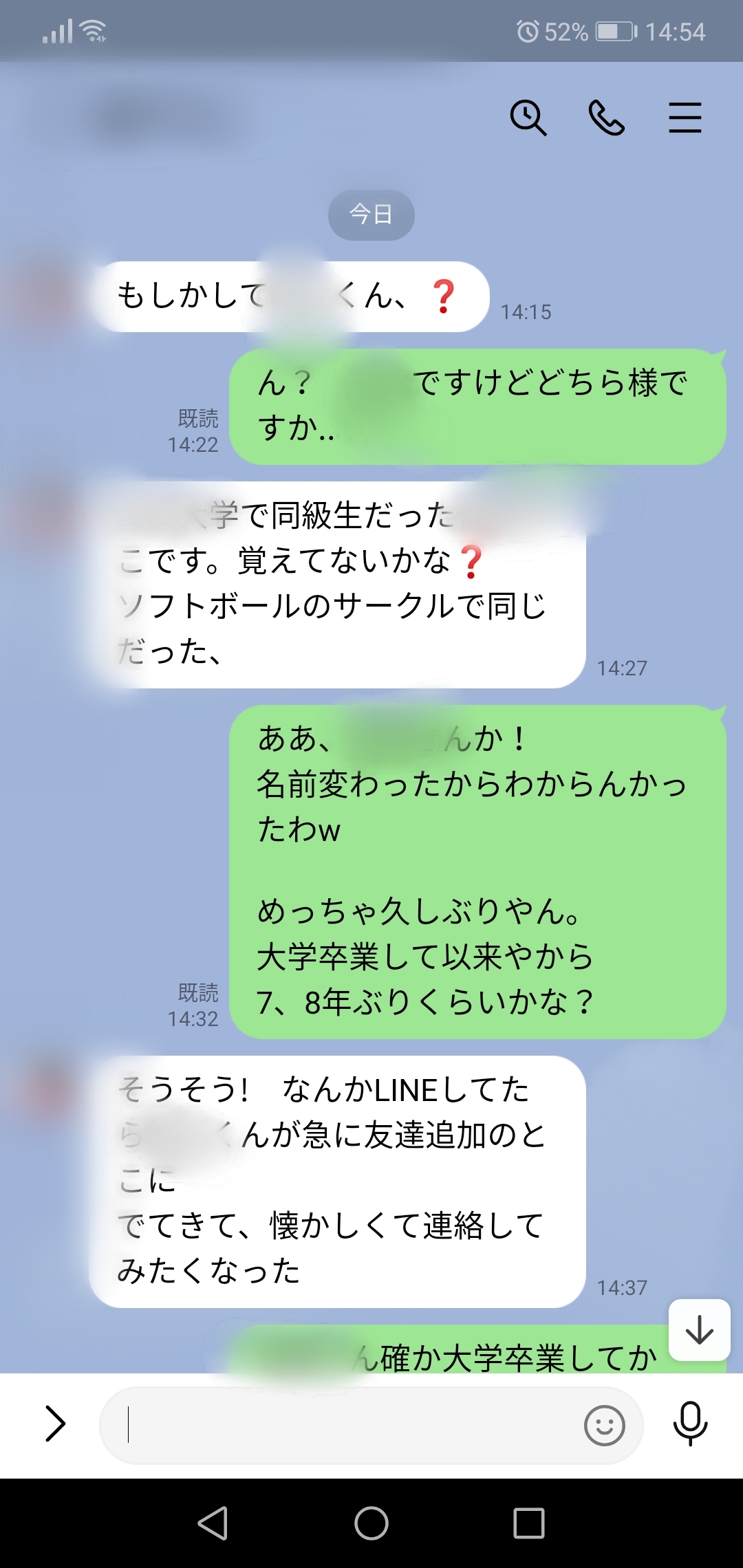743x1568 pixels.
Task: Expand the attachment options chevron
Action: (55, 1424)
